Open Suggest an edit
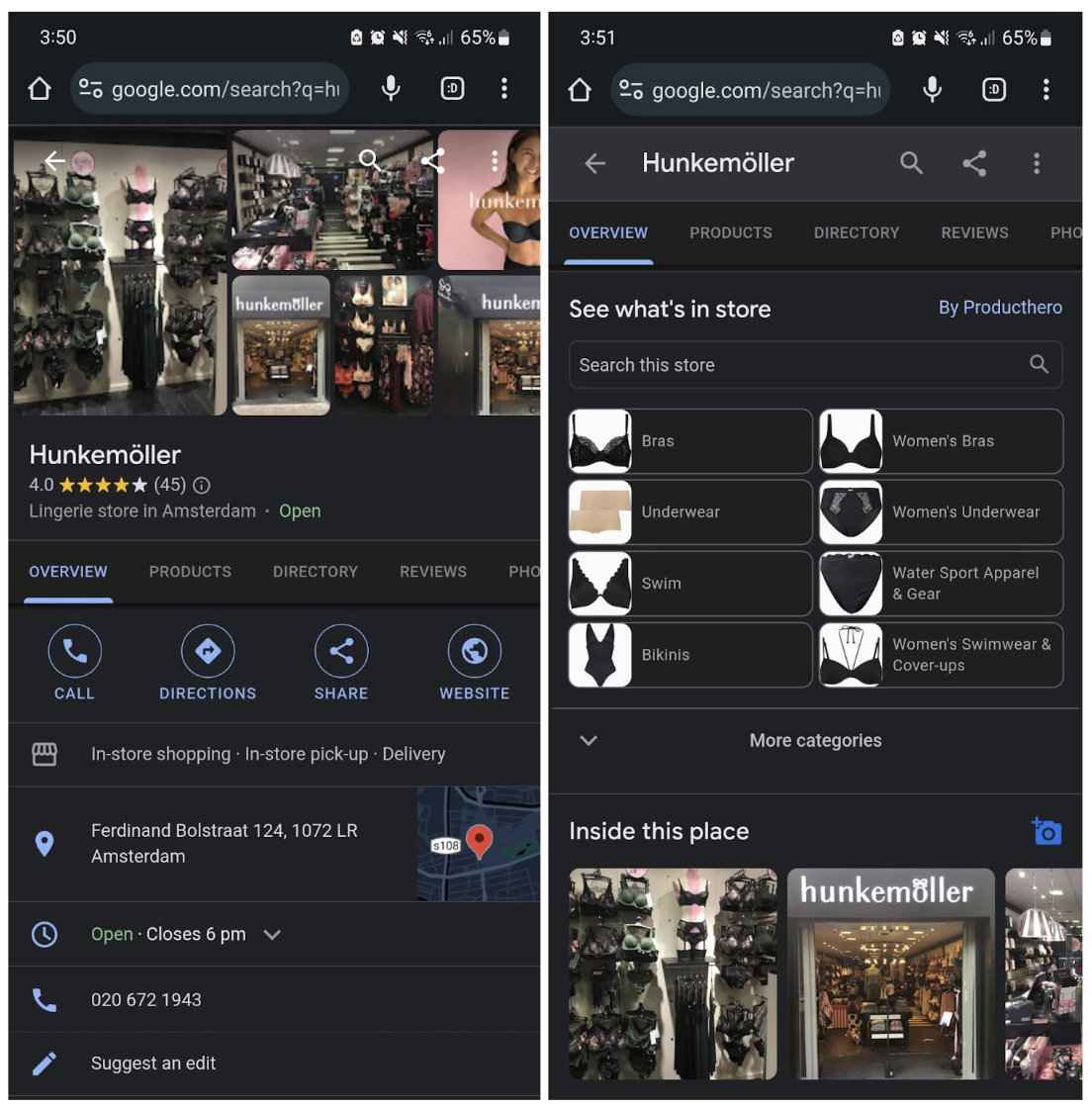1092x1110 pixels. 153,1063
